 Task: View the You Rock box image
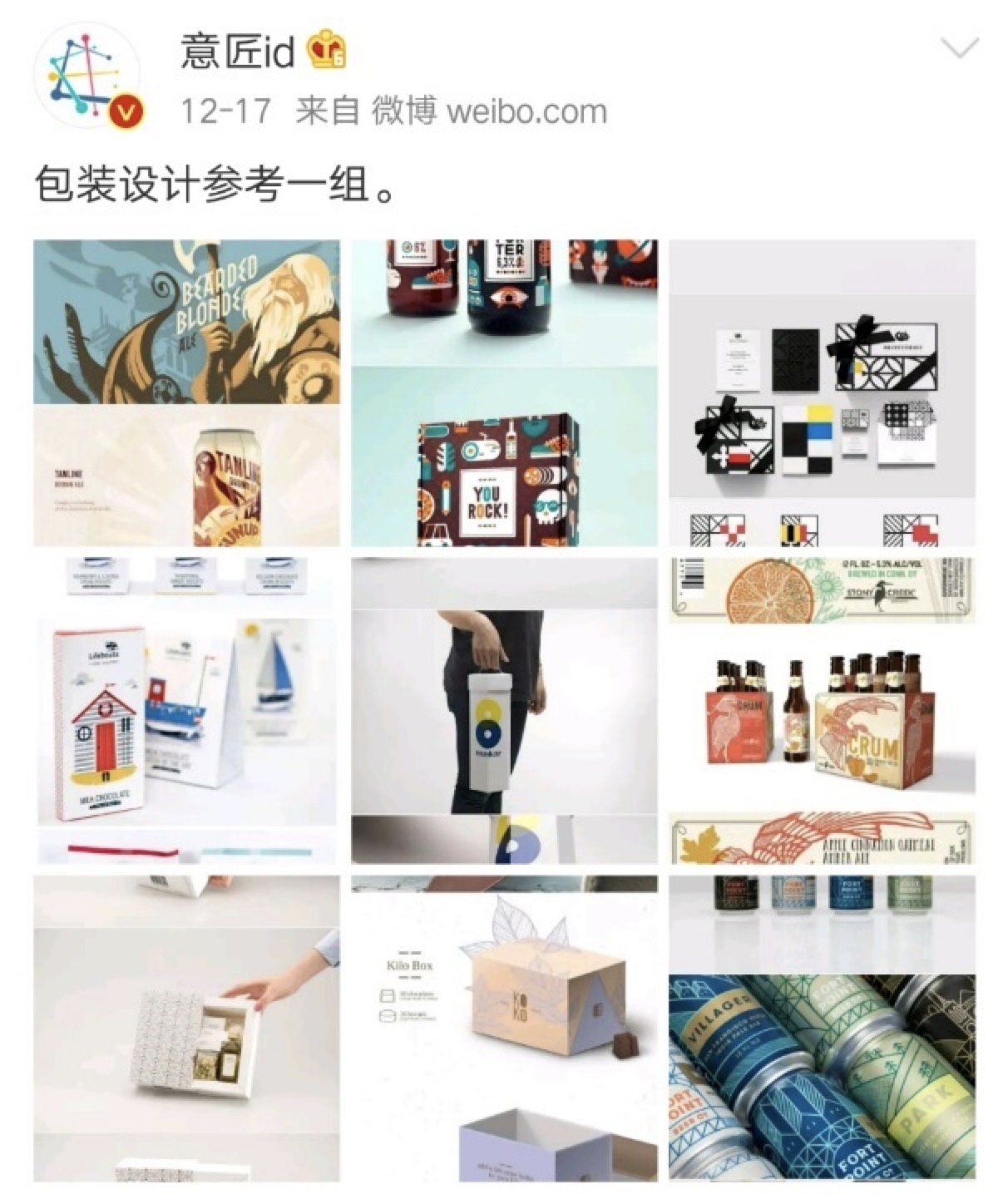coord(504,392)
